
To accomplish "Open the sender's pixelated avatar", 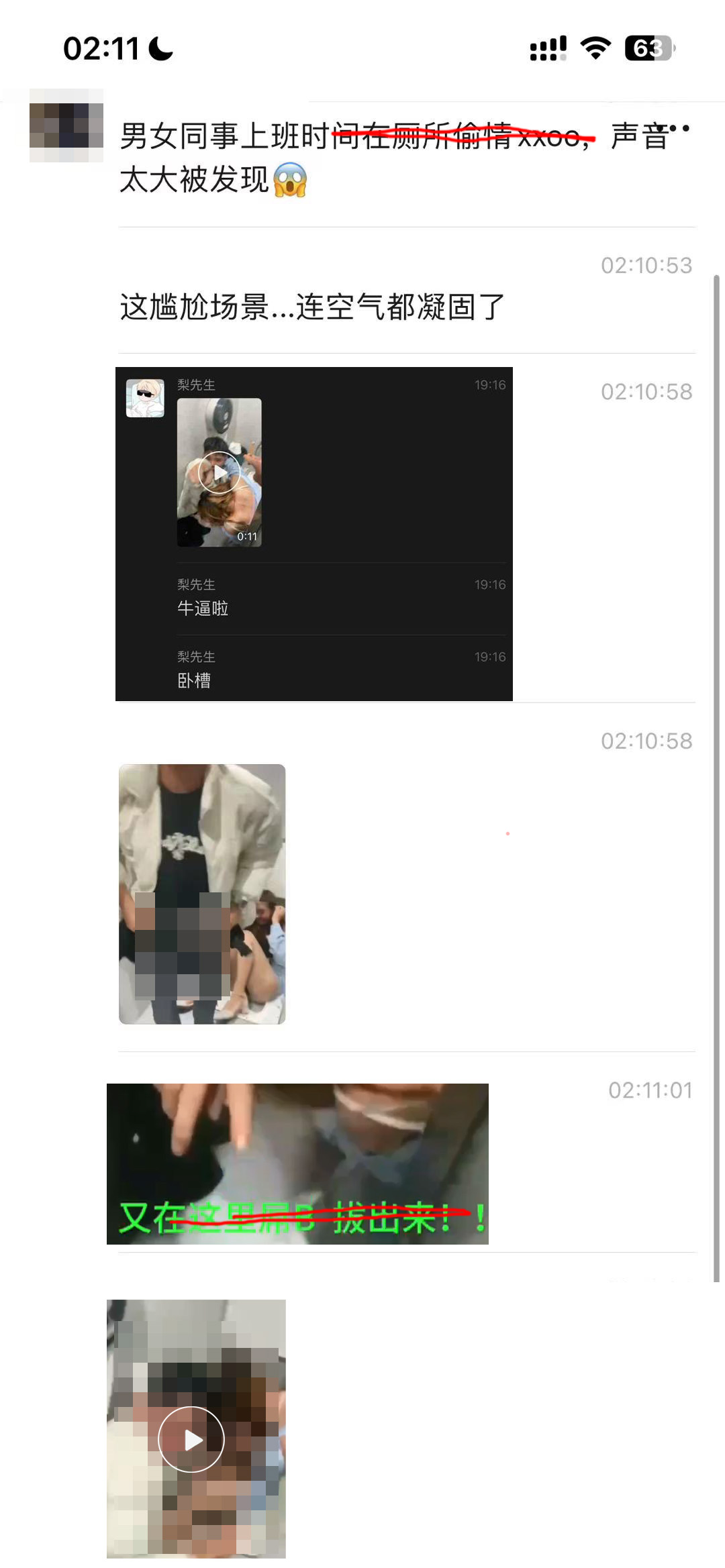I will coord(66,125).
